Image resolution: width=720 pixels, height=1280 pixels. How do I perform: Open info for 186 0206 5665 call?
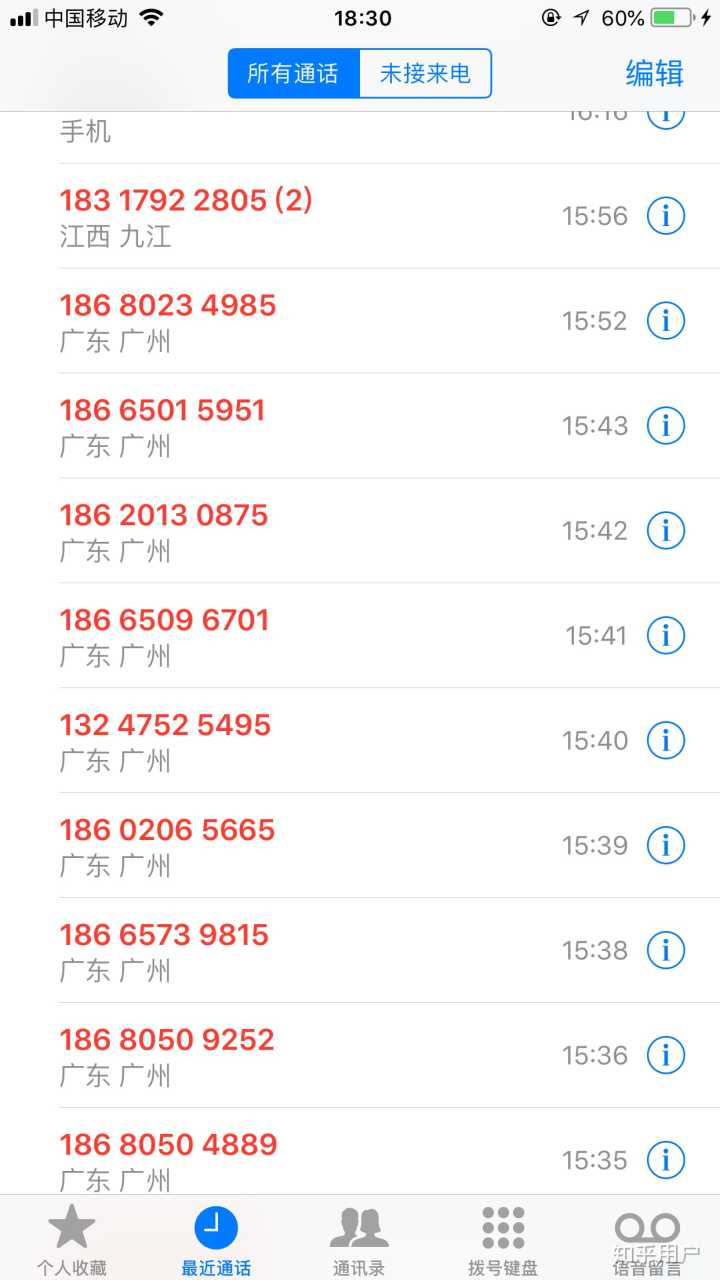coord(666,846)
